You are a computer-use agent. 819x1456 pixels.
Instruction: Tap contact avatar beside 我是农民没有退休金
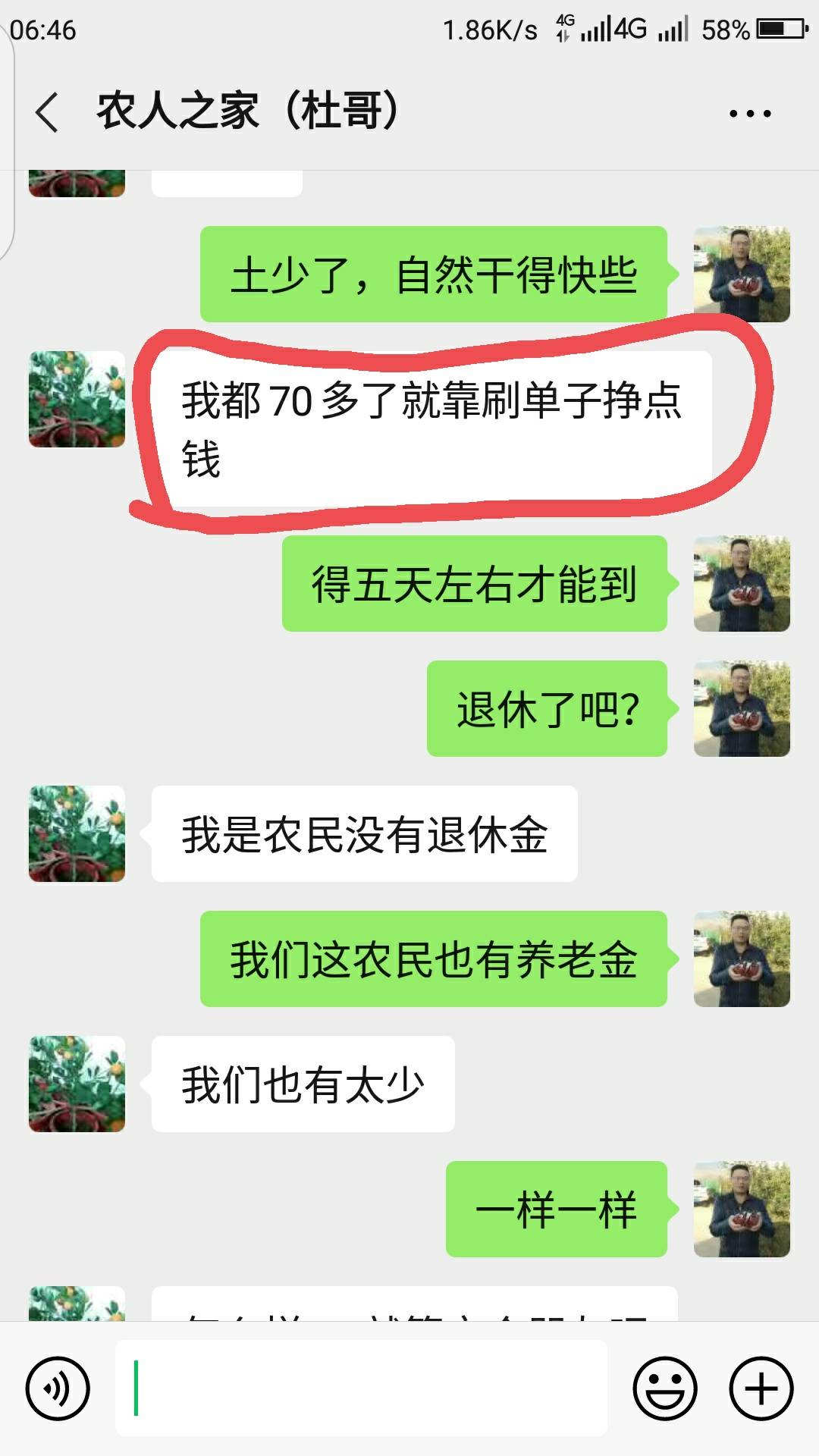[x=77, y=833]
